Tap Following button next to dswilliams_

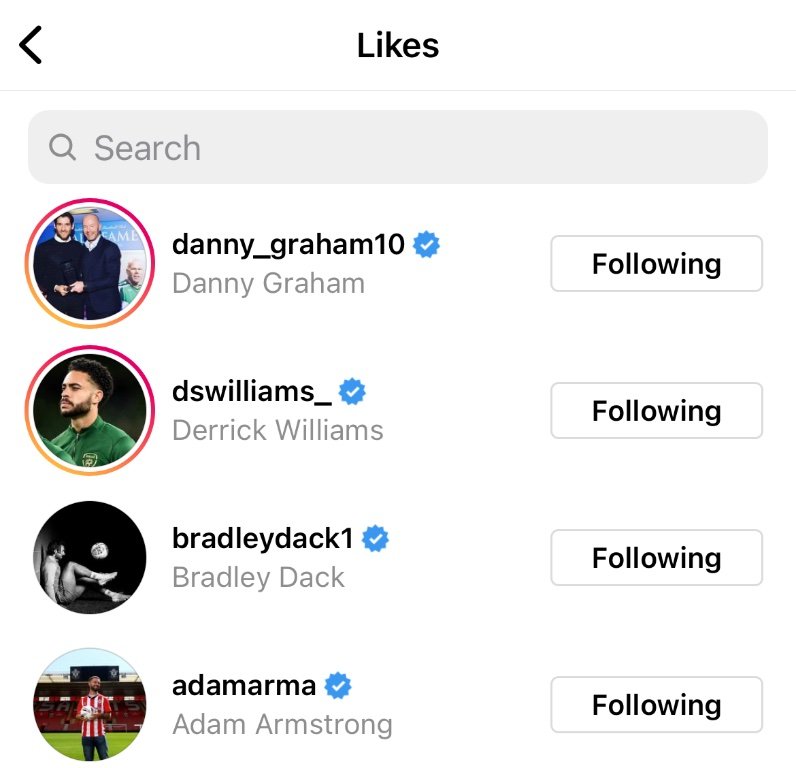click(656, 411)
